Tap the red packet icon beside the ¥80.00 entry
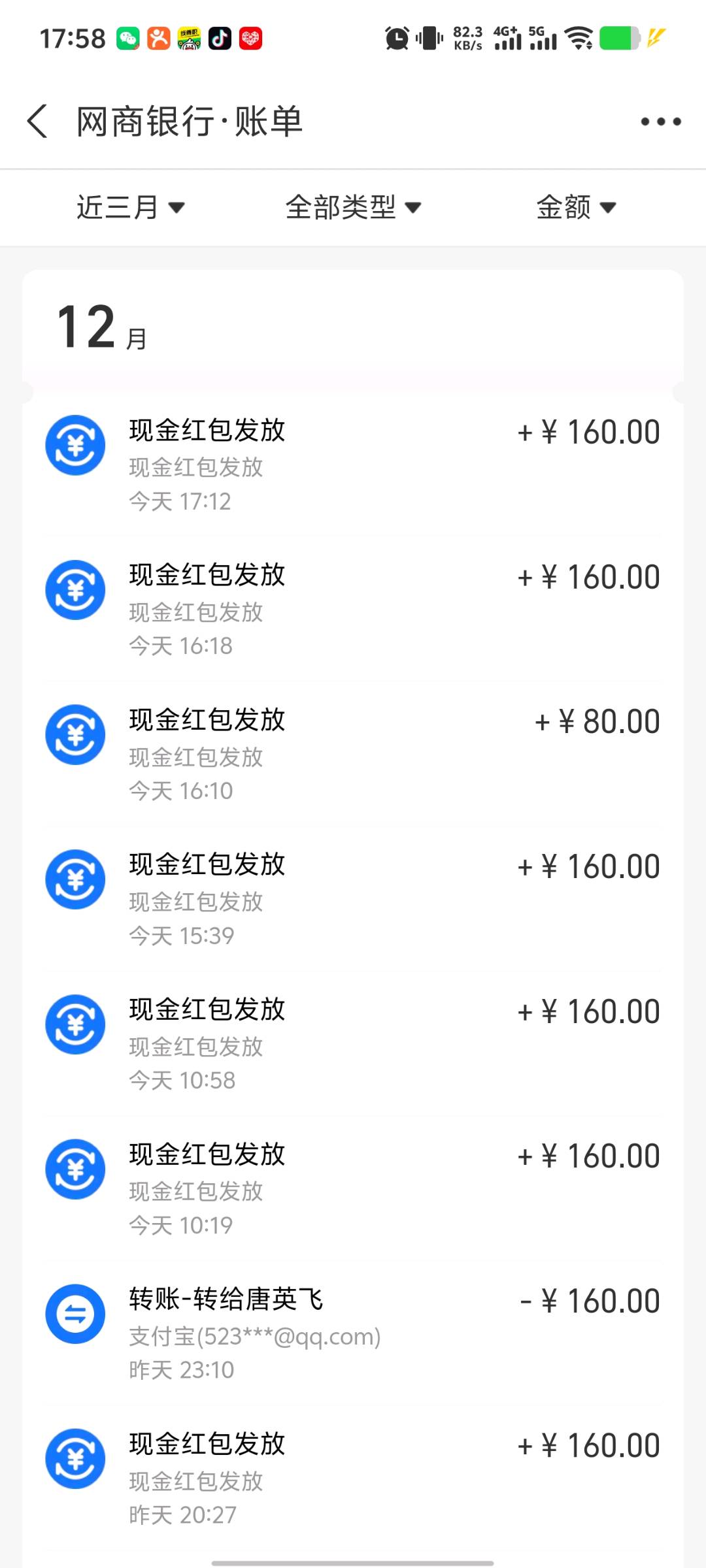 point(74,734)
